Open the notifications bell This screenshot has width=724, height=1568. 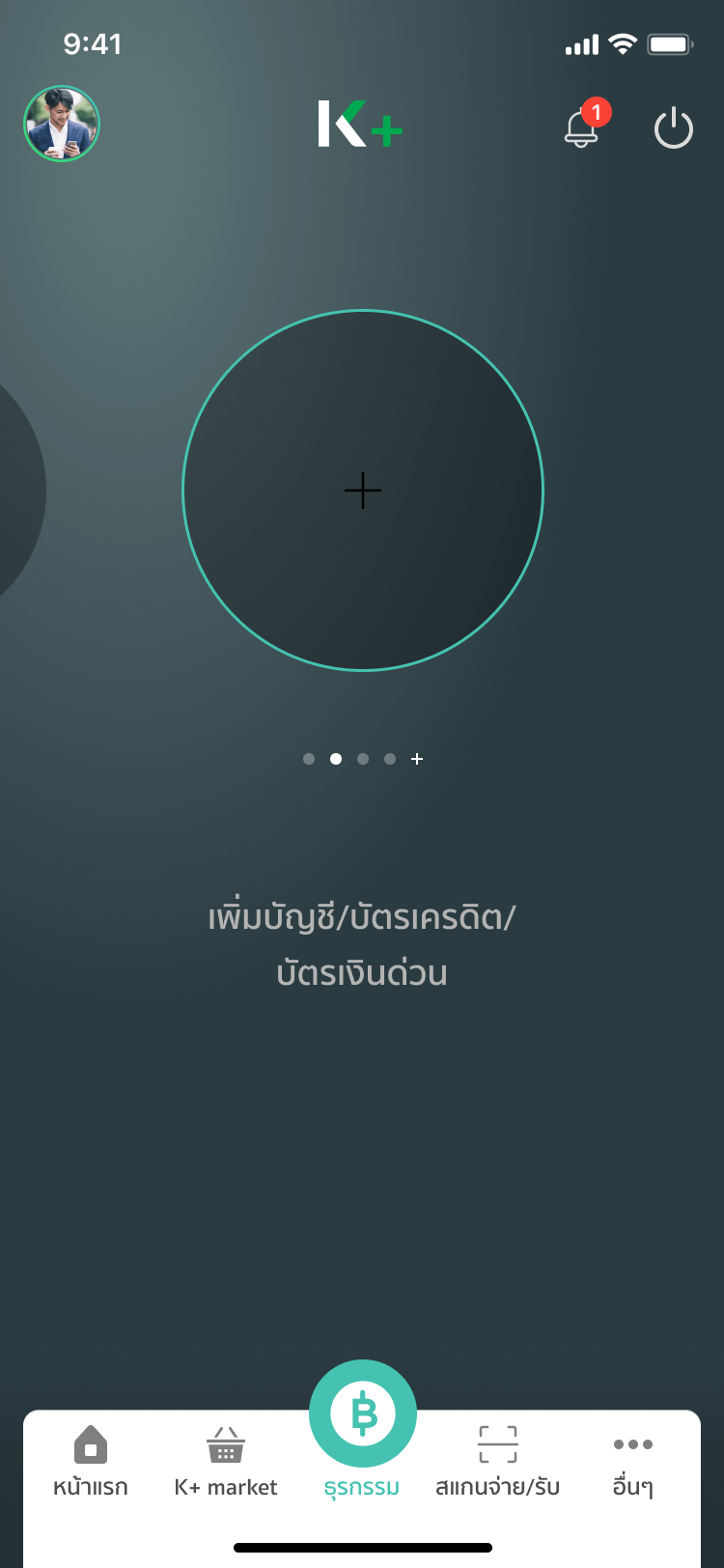click(581, 127)
